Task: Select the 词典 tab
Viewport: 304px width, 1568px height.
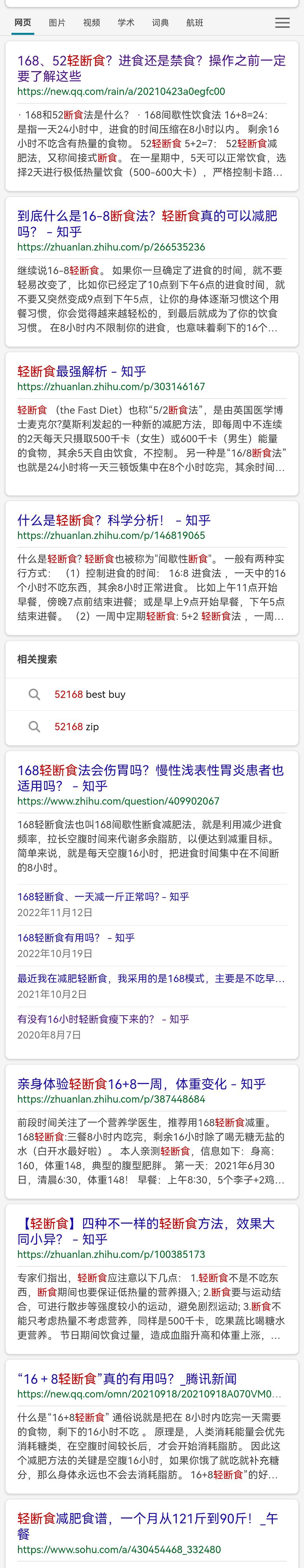Action: point(160,22)
